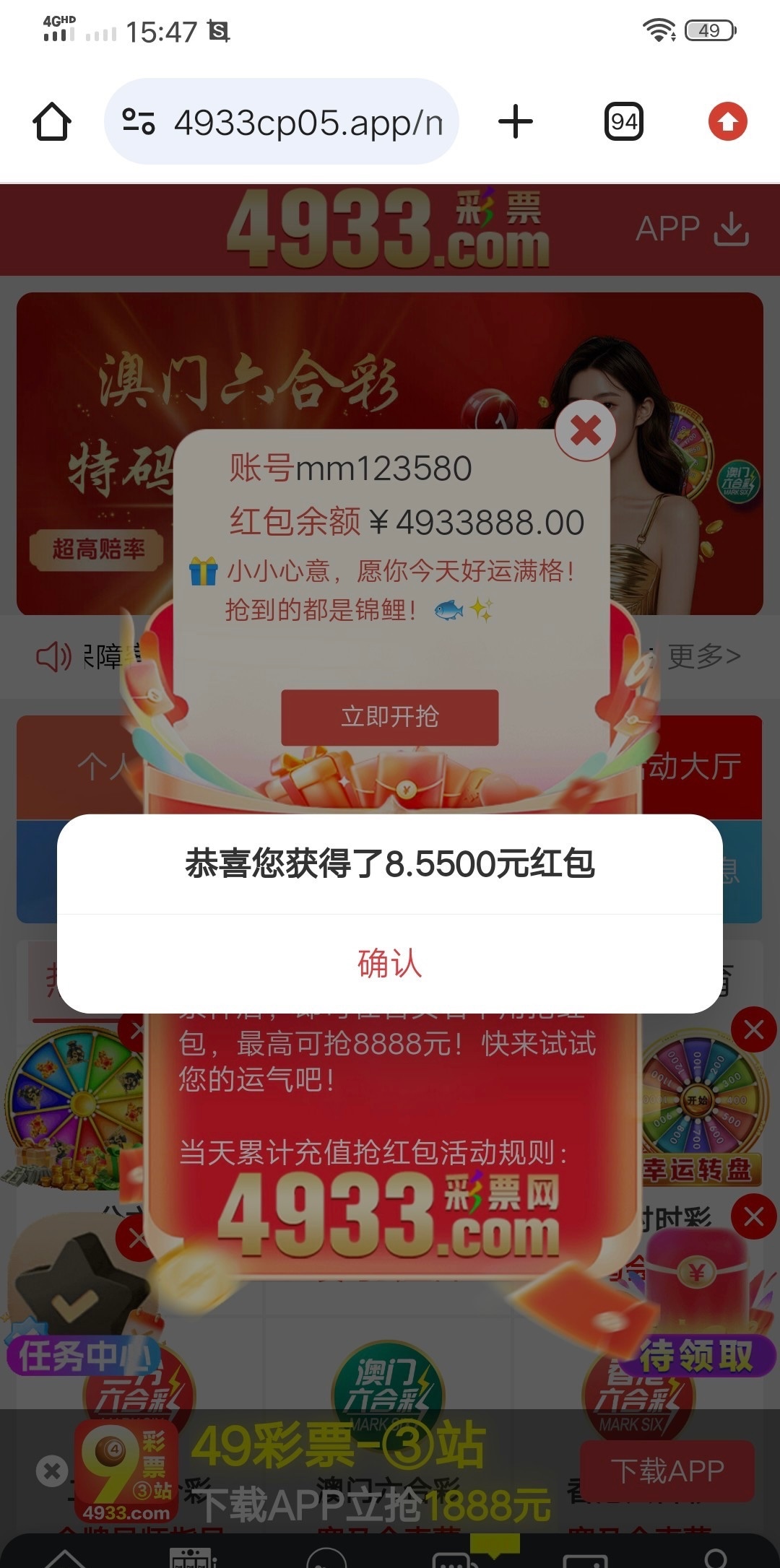This screenshot has width=780, height=1568.
Task: Open the 幸运转盘 lucky wheel
Action: (x=699, y=1105)
